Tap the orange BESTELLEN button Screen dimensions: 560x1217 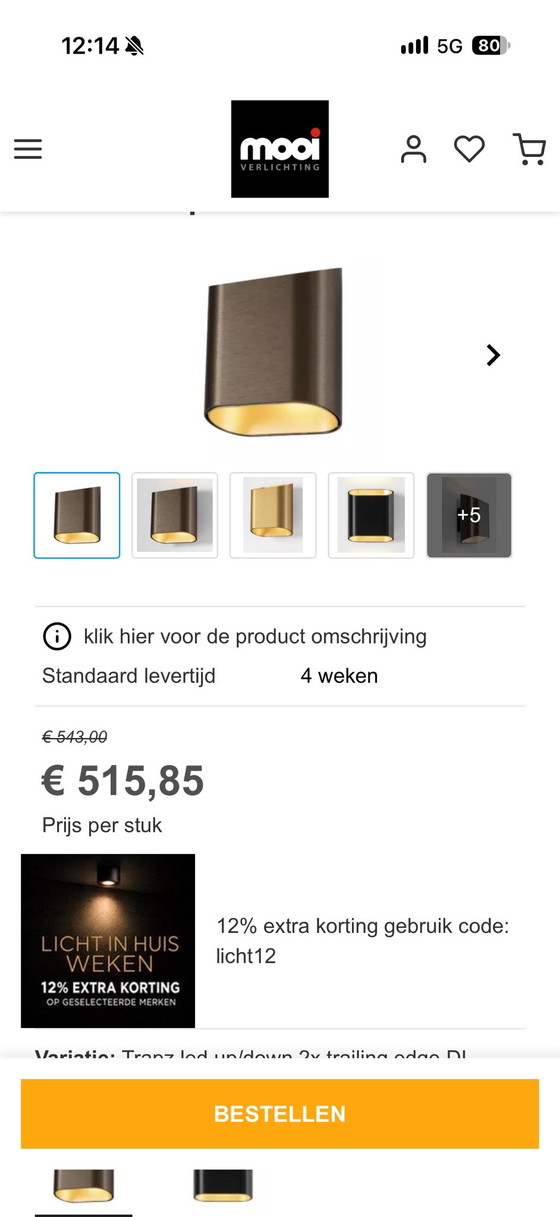tap(280, 1114)
